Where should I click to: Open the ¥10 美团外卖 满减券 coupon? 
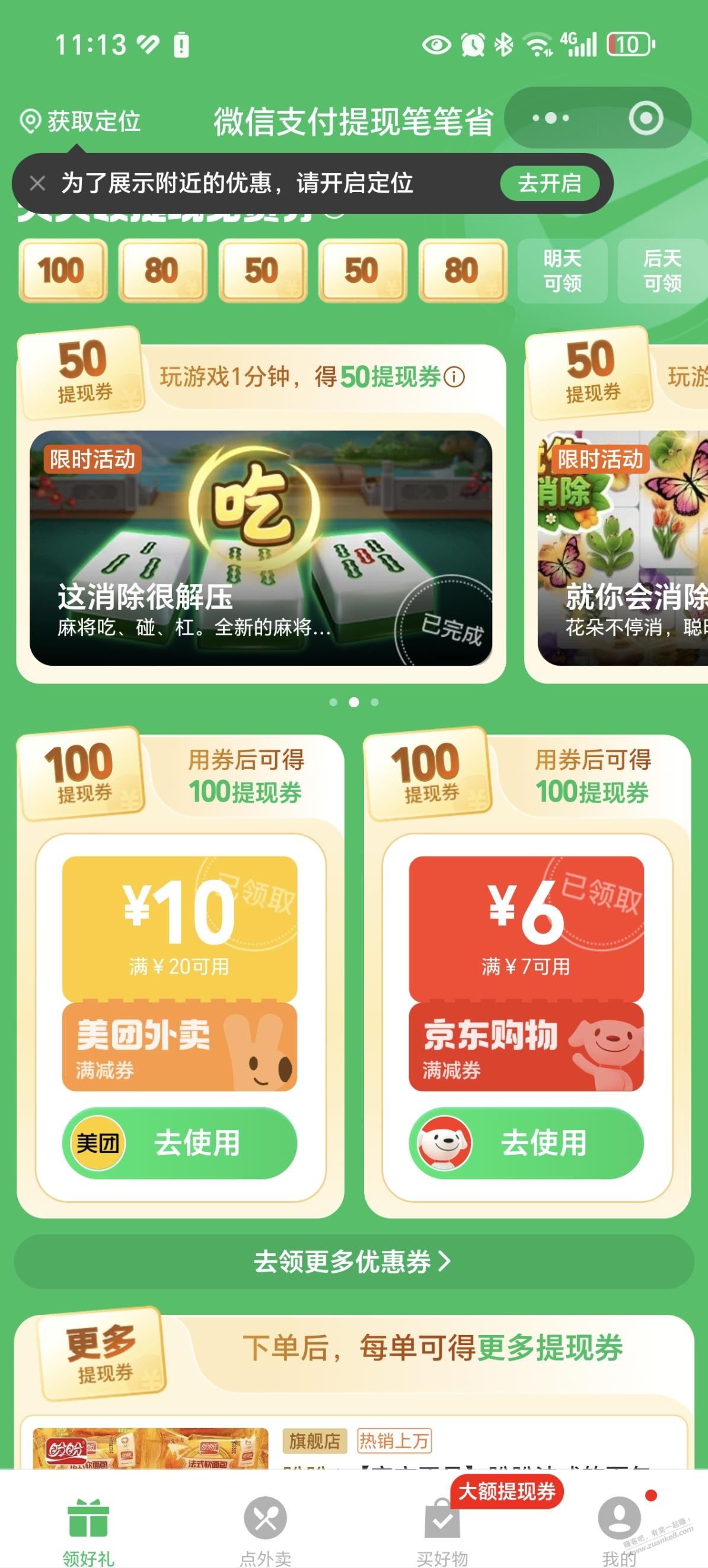[180, 973]
